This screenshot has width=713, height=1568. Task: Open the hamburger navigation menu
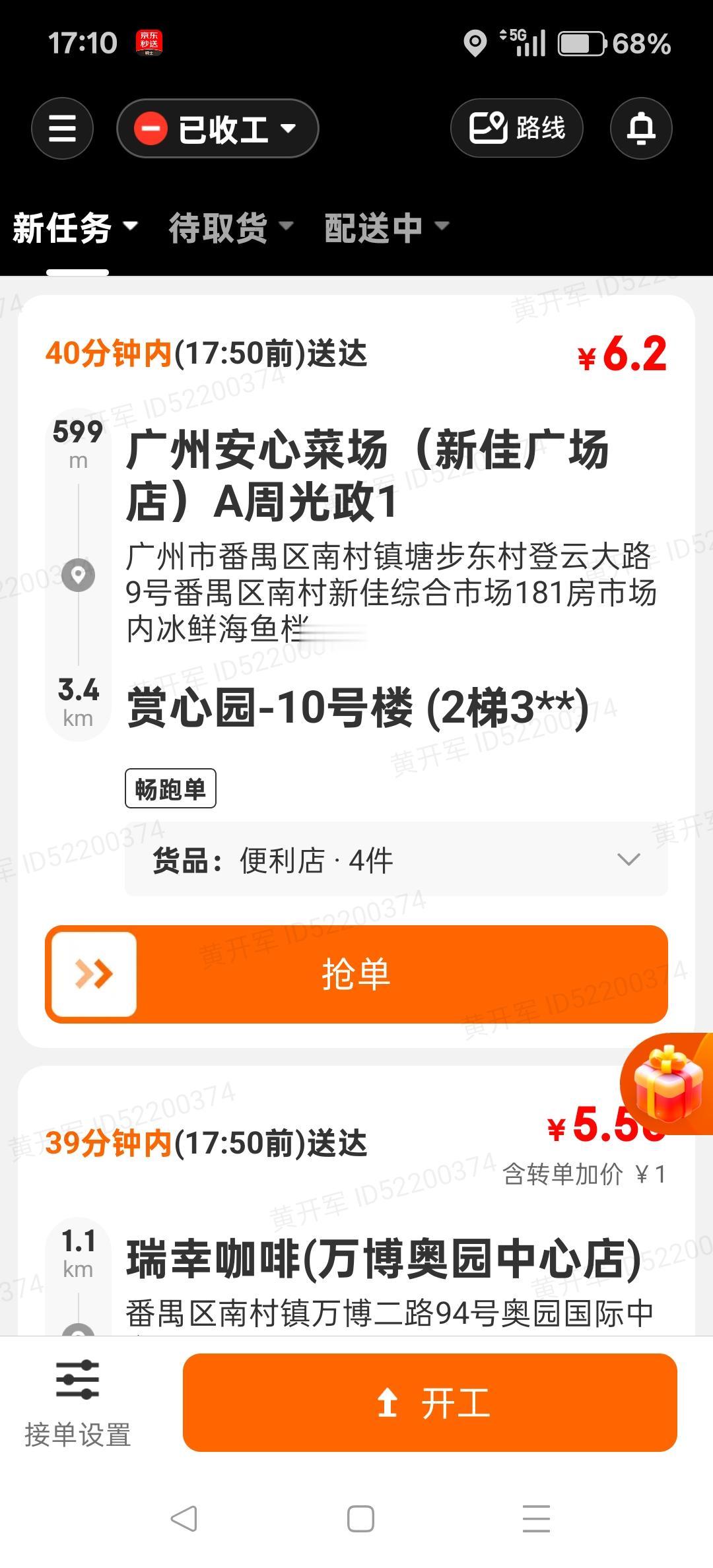tap(62, 128)
